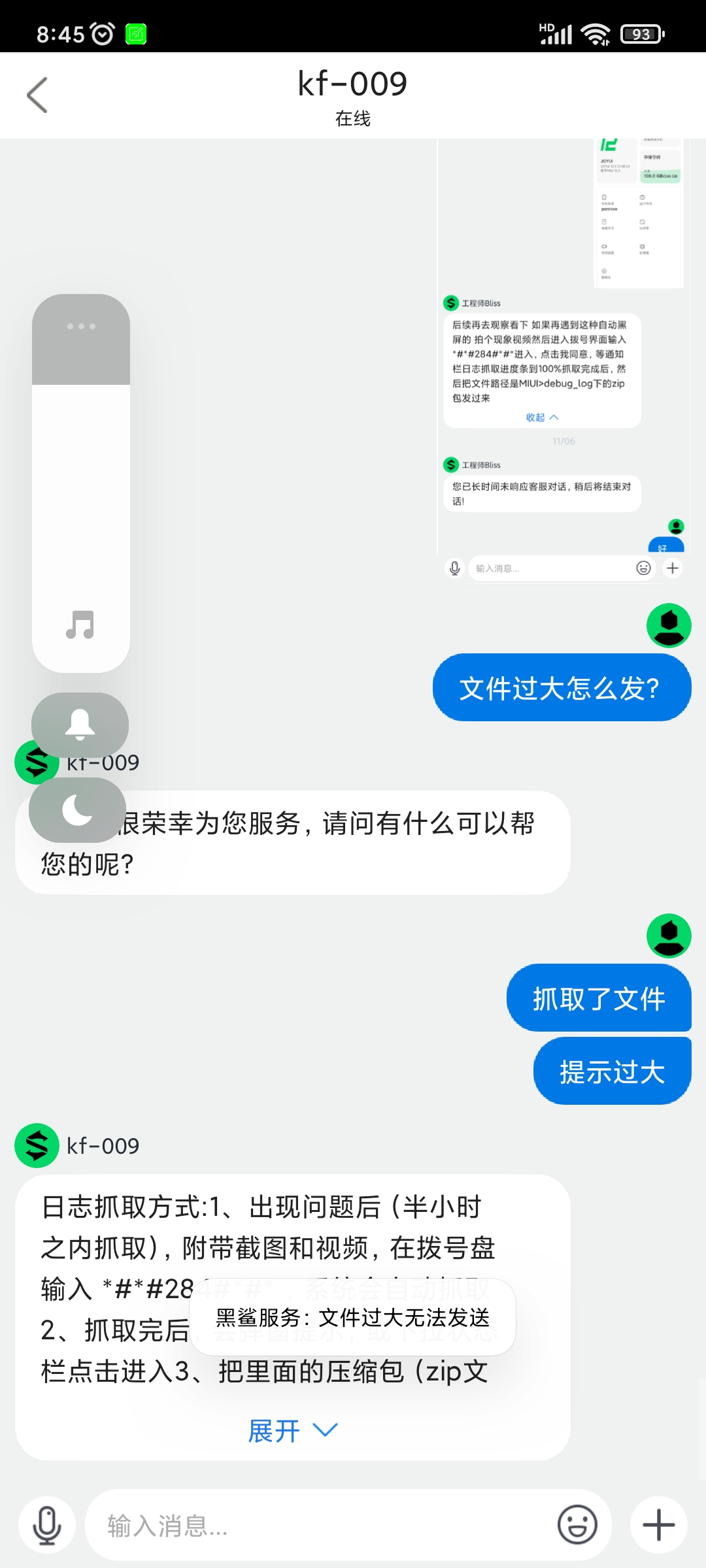This screenshot has width=706, height=1568.
Task: Go back from the kf-009 chat
Action: [x=37, y=95]
